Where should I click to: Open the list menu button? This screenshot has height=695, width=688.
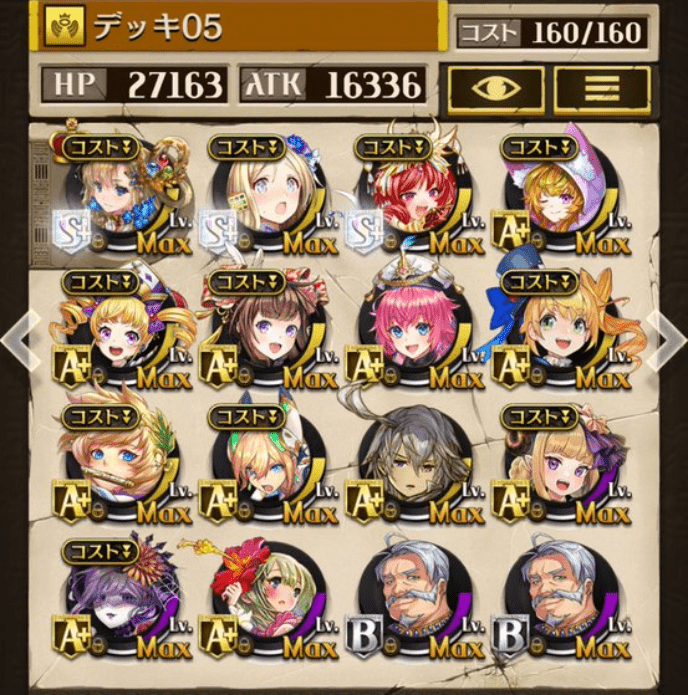coord(602,89)
